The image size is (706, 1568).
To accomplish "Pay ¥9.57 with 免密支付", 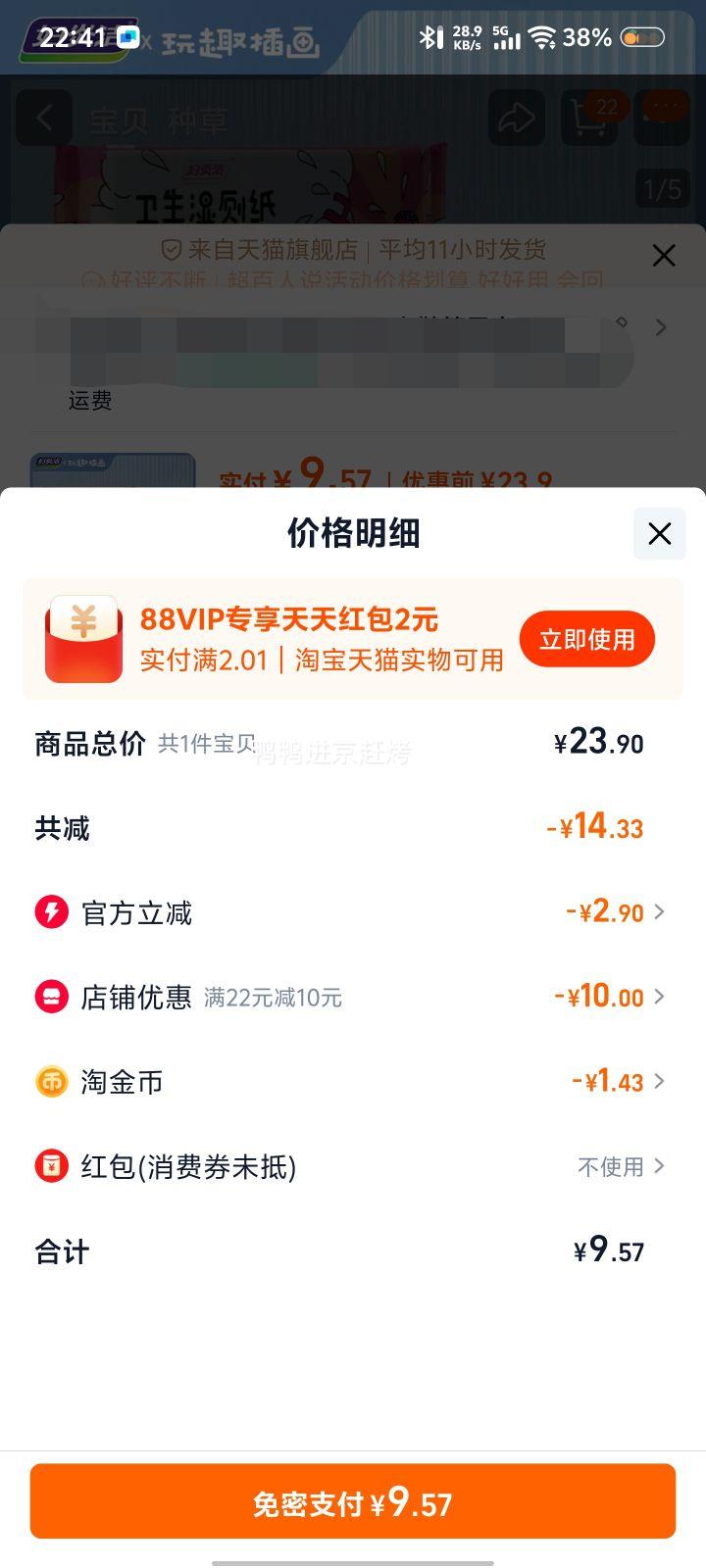I will click(x=353, y=1501).
